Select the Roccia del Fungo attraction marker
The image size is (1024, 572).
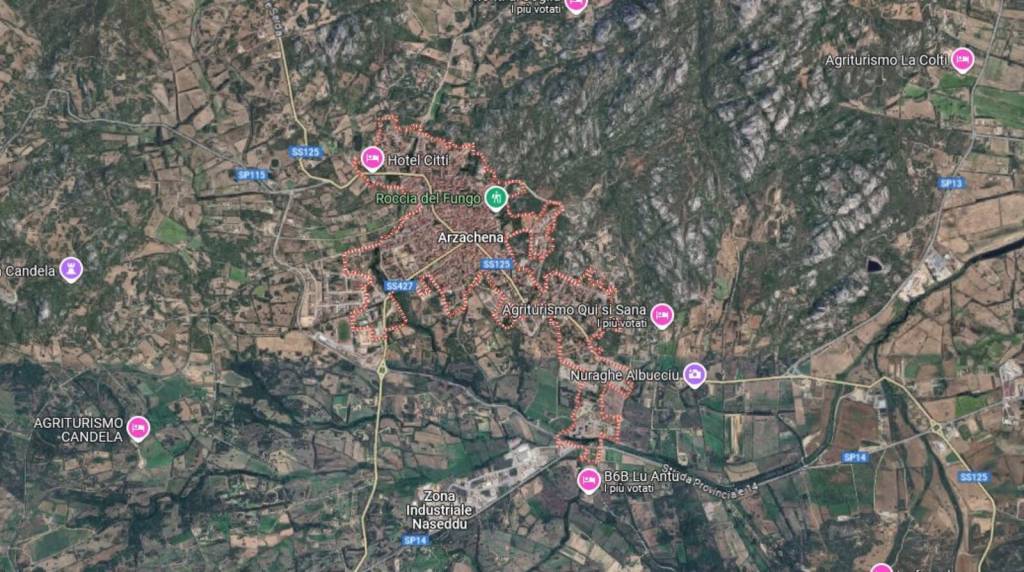click(x=496, y=198)
